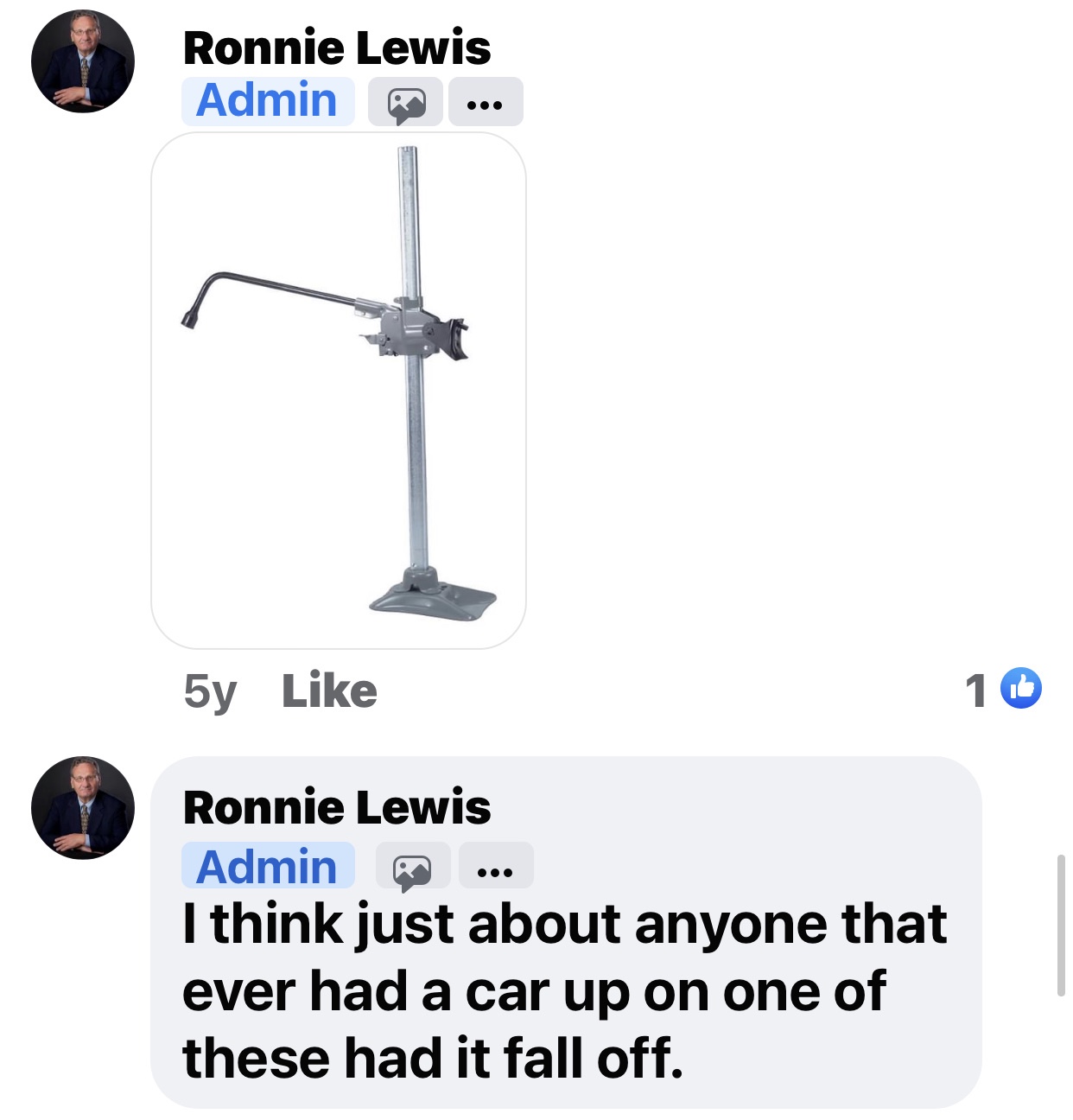
Task: Open more options on the photo comment
Action: (485, 103)
